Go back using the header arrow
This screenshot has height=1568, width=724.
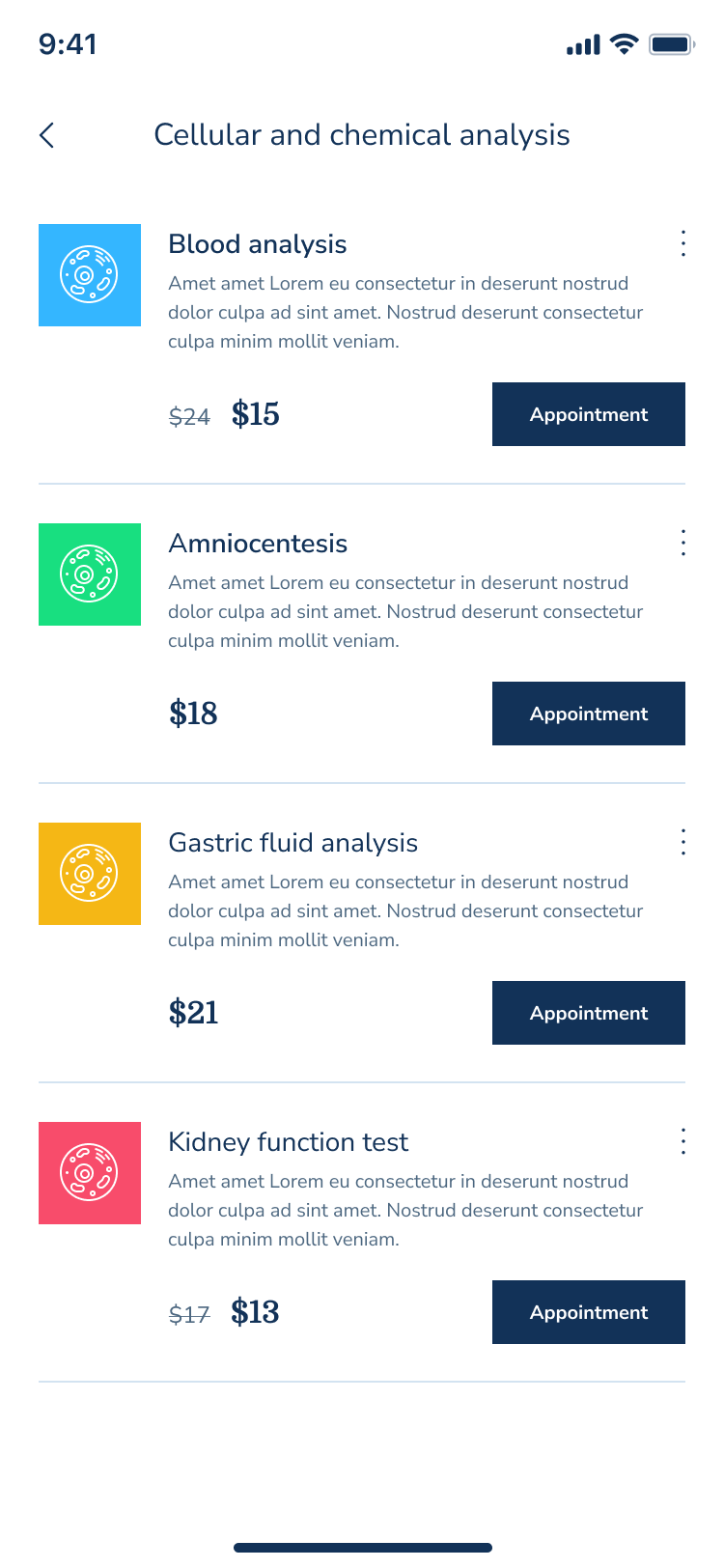(46, 135)
